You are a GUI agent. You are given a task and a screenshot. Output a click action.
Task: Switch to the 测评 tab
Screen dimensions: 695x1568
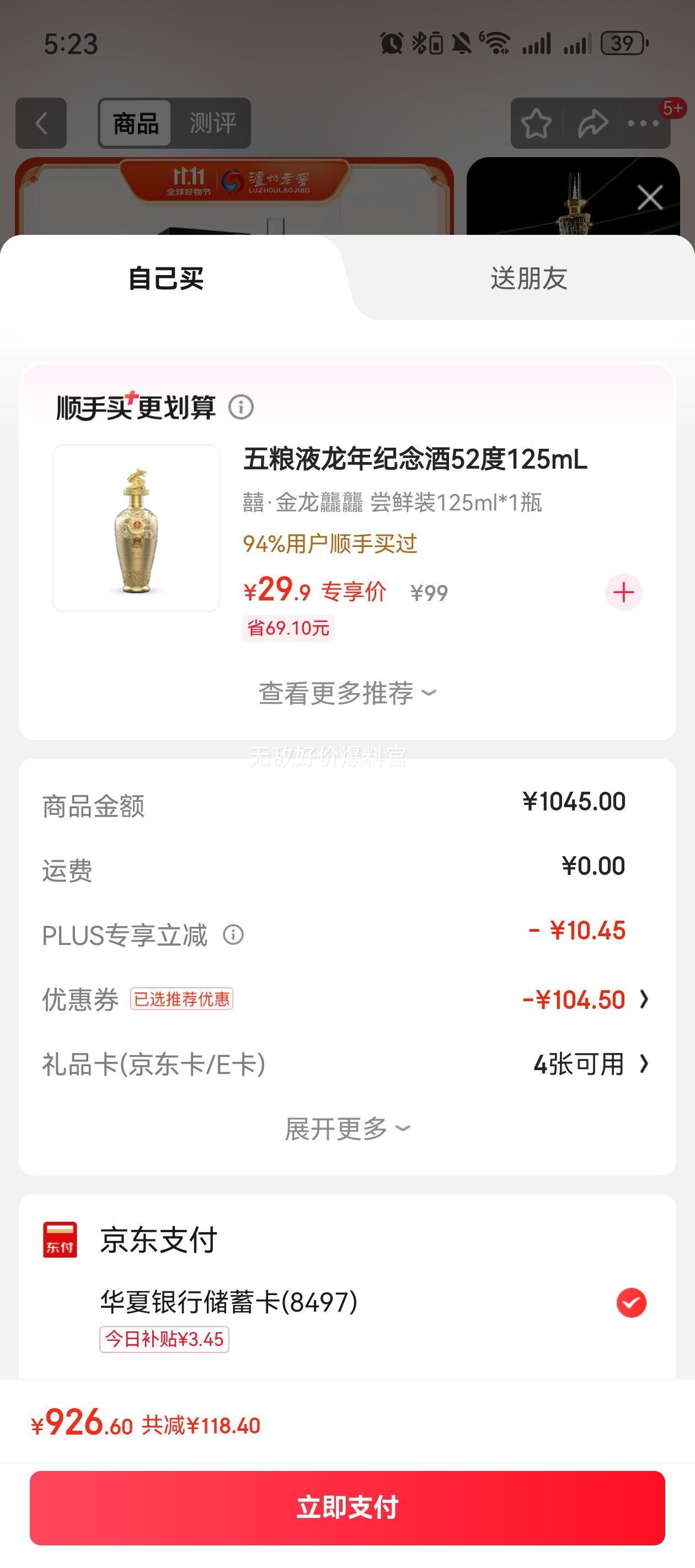(212, 122)
